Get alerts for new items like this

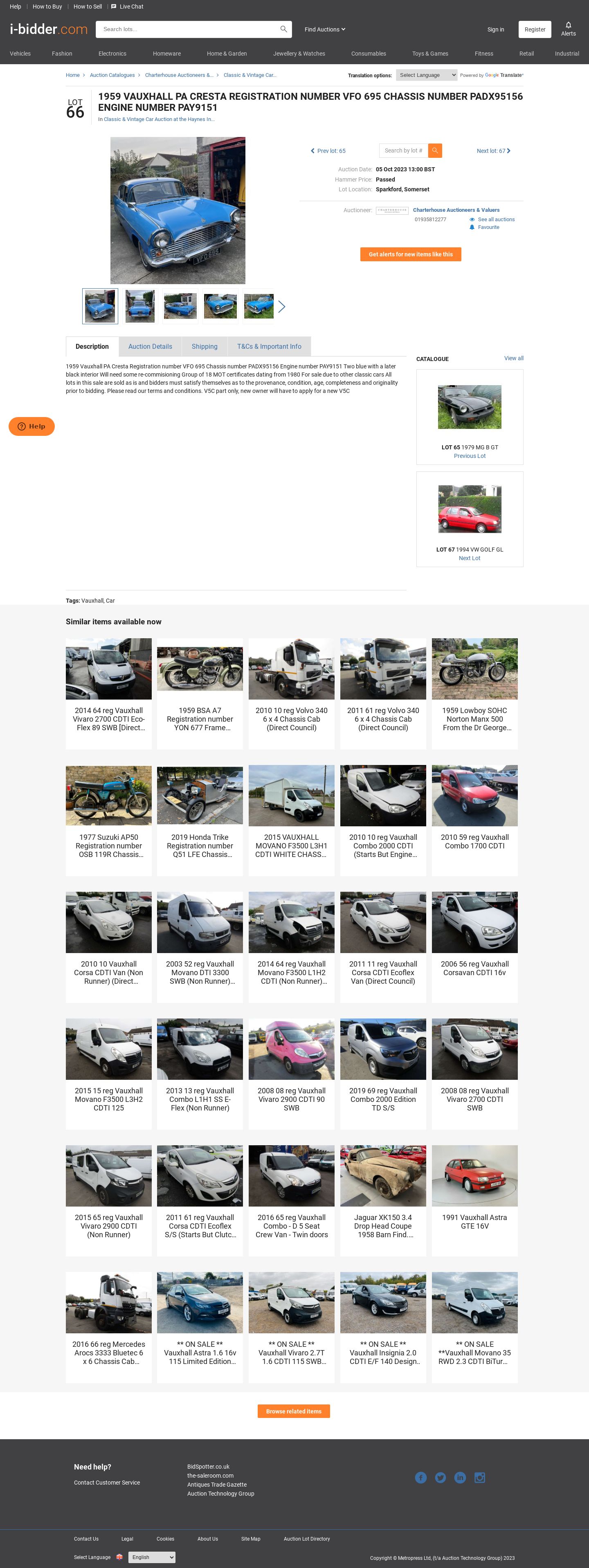tap(410, 254)
